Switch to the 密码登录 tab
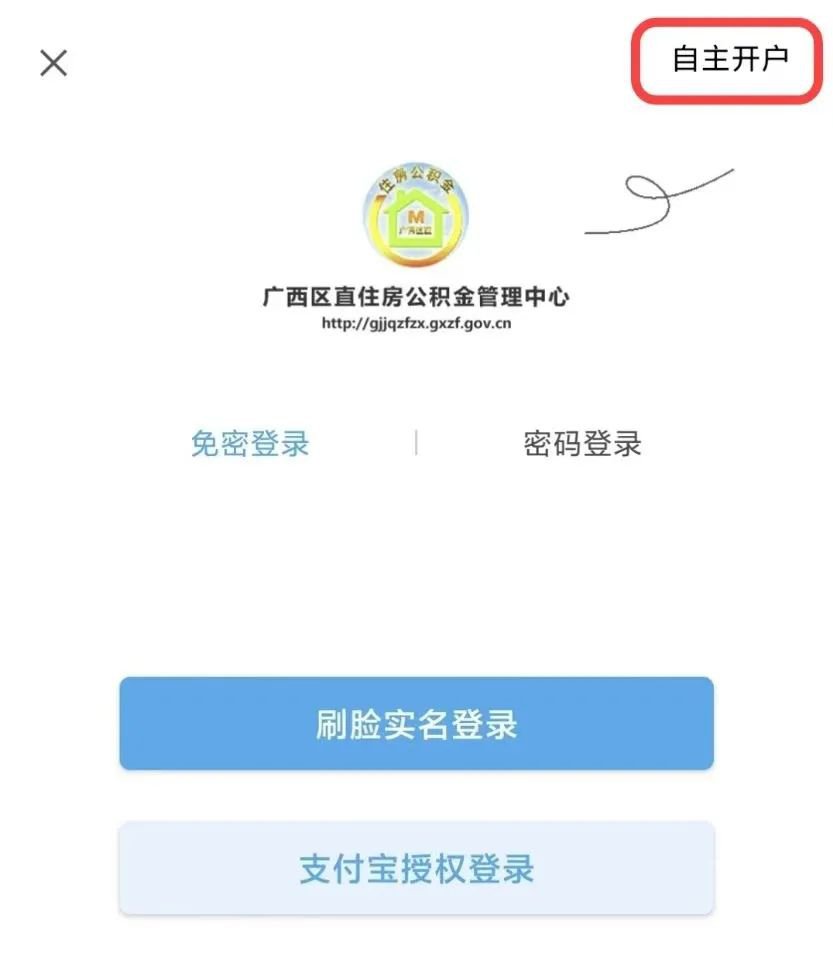 (x=582, y=444)
